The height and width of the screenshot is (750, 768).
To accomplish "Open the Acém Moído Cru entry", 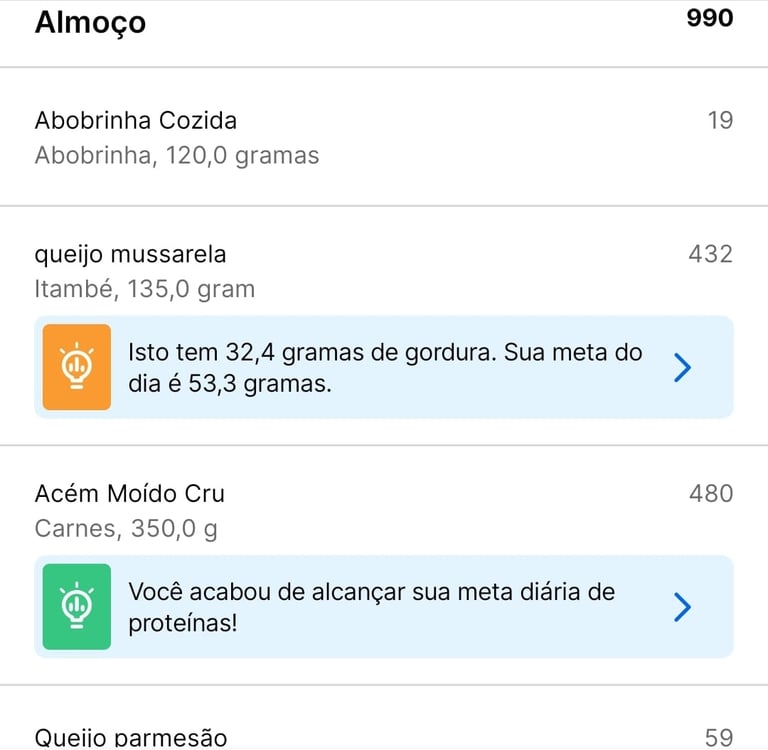I will [x=383, y=509].
